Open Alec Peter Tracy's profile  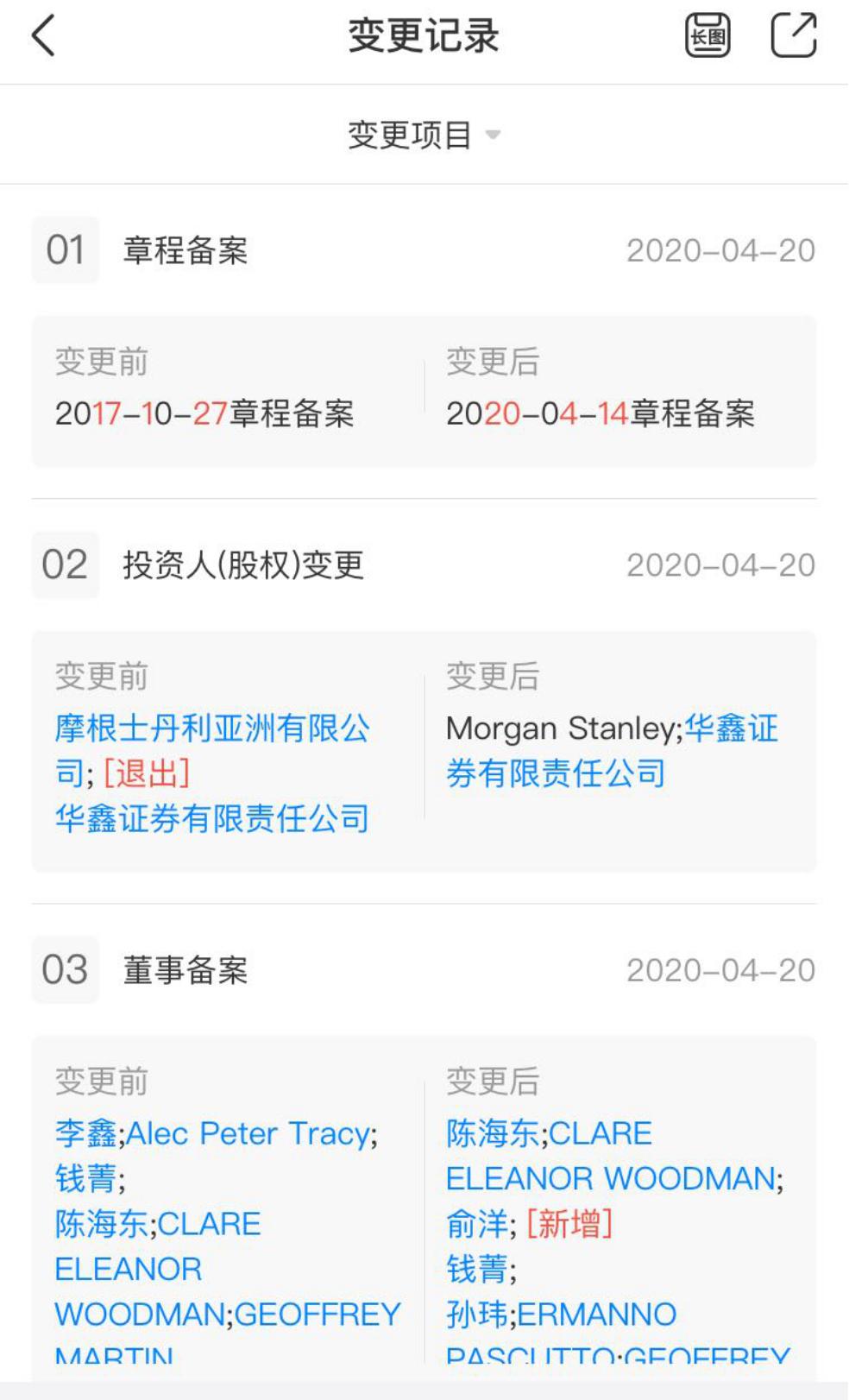tap(249, 1133)
